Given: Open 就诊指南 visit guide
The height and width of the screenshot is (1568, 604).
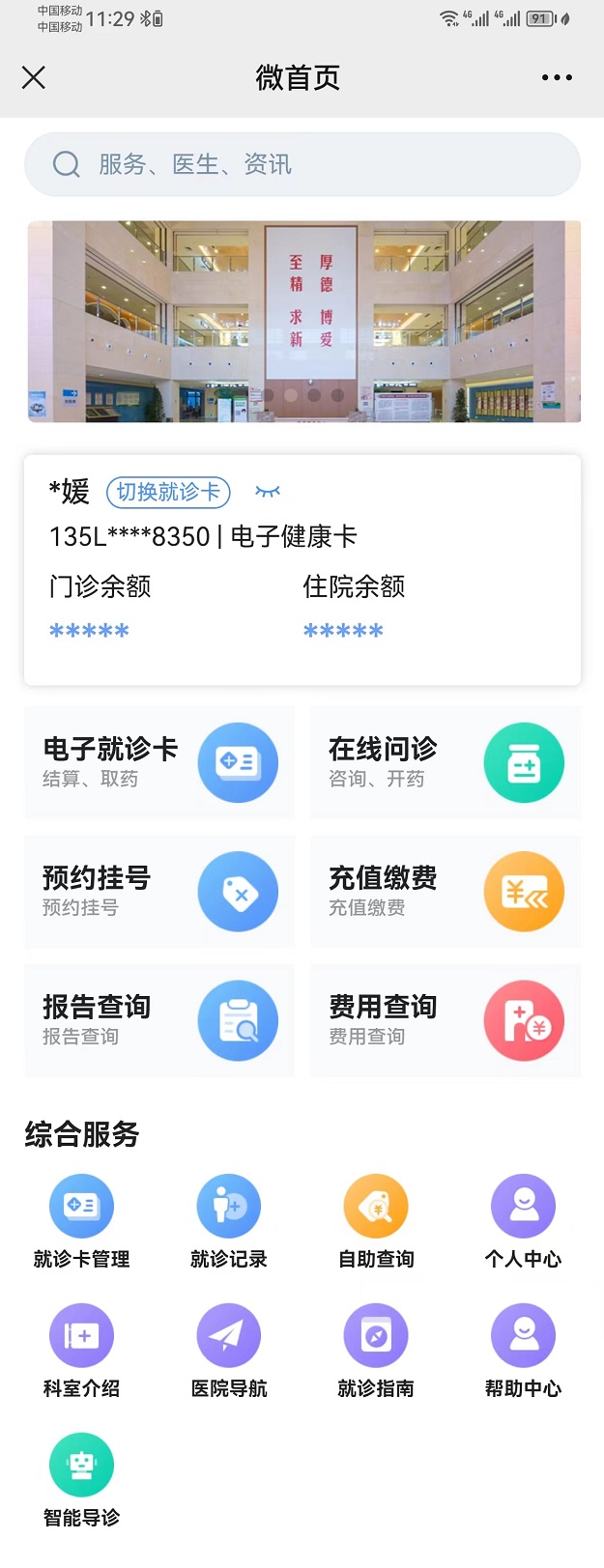Looking at the screenshot, I should coord(376,1350).
